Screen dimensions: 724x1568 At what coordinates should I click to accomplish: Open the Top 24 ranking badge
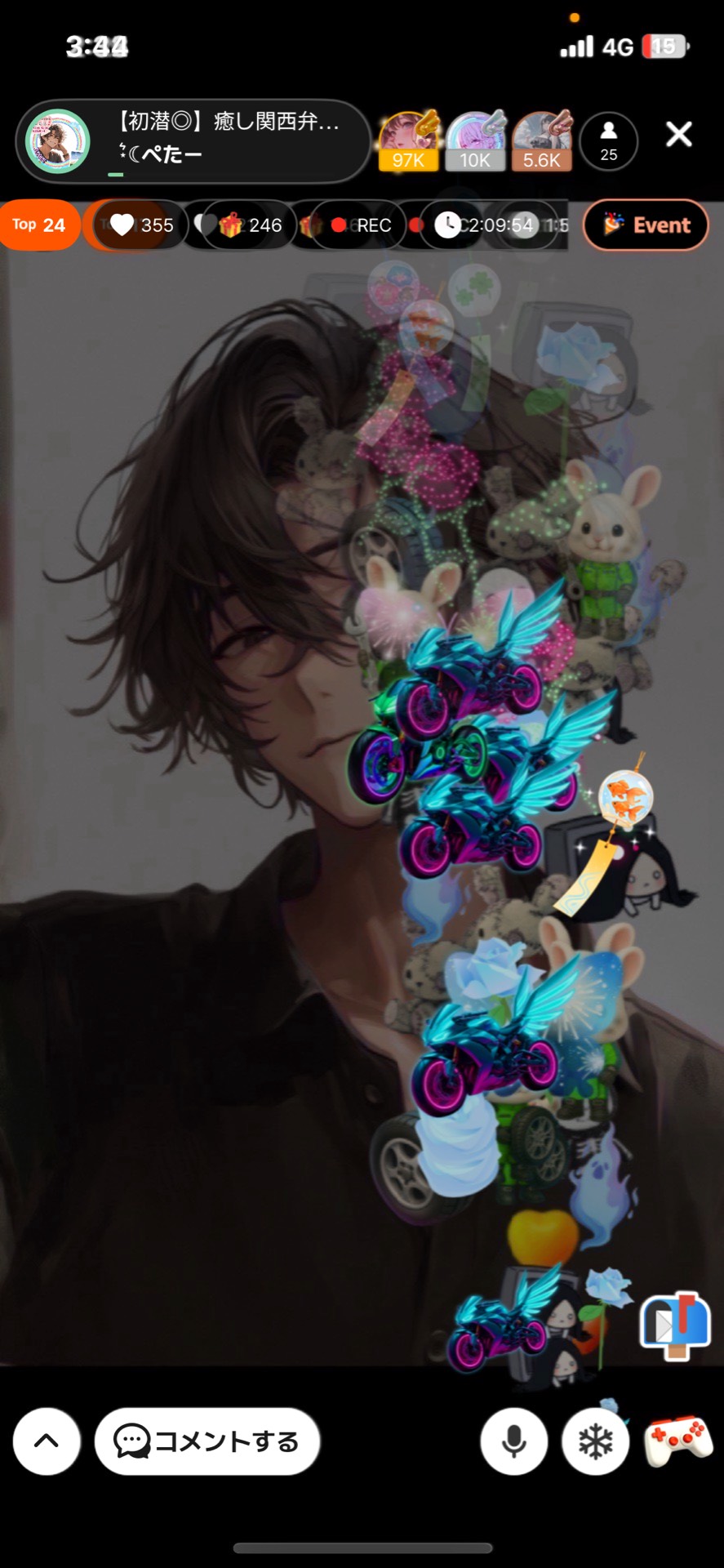pyautogui.click(x=39, y=225)
